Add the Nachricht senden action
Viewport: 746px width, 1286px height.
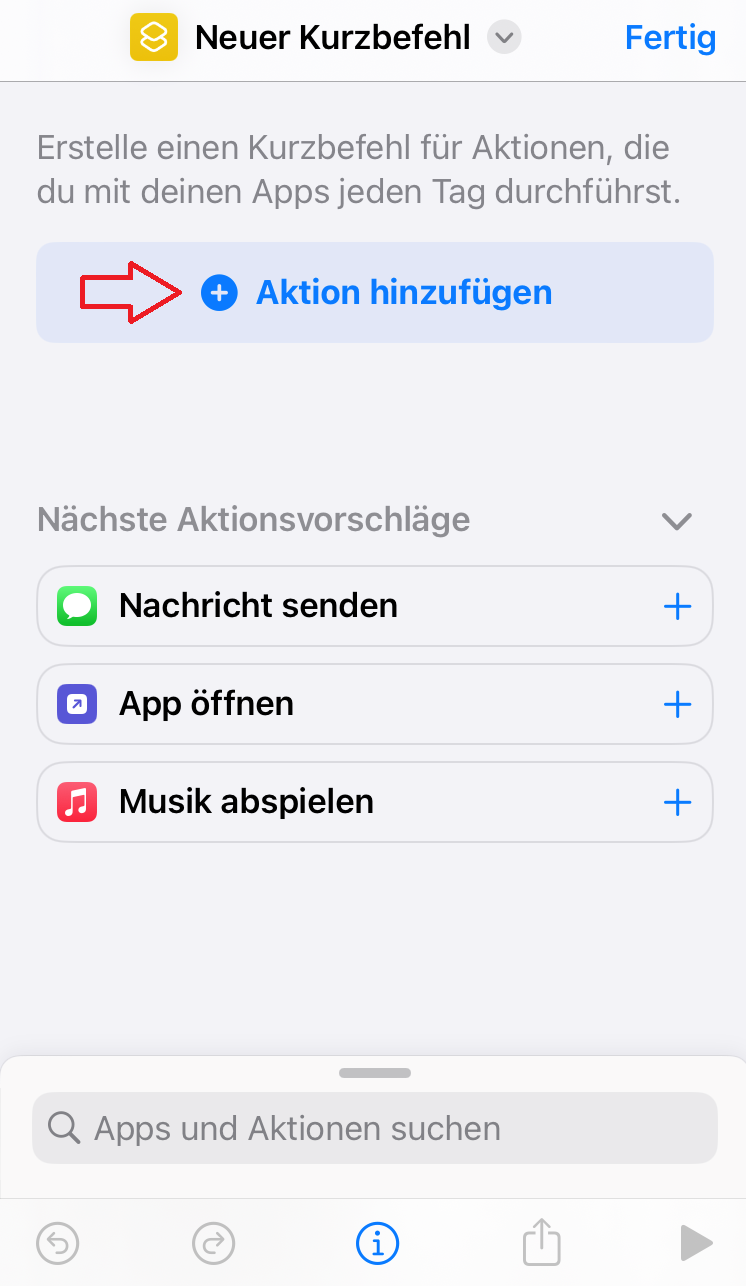point(677,606)
